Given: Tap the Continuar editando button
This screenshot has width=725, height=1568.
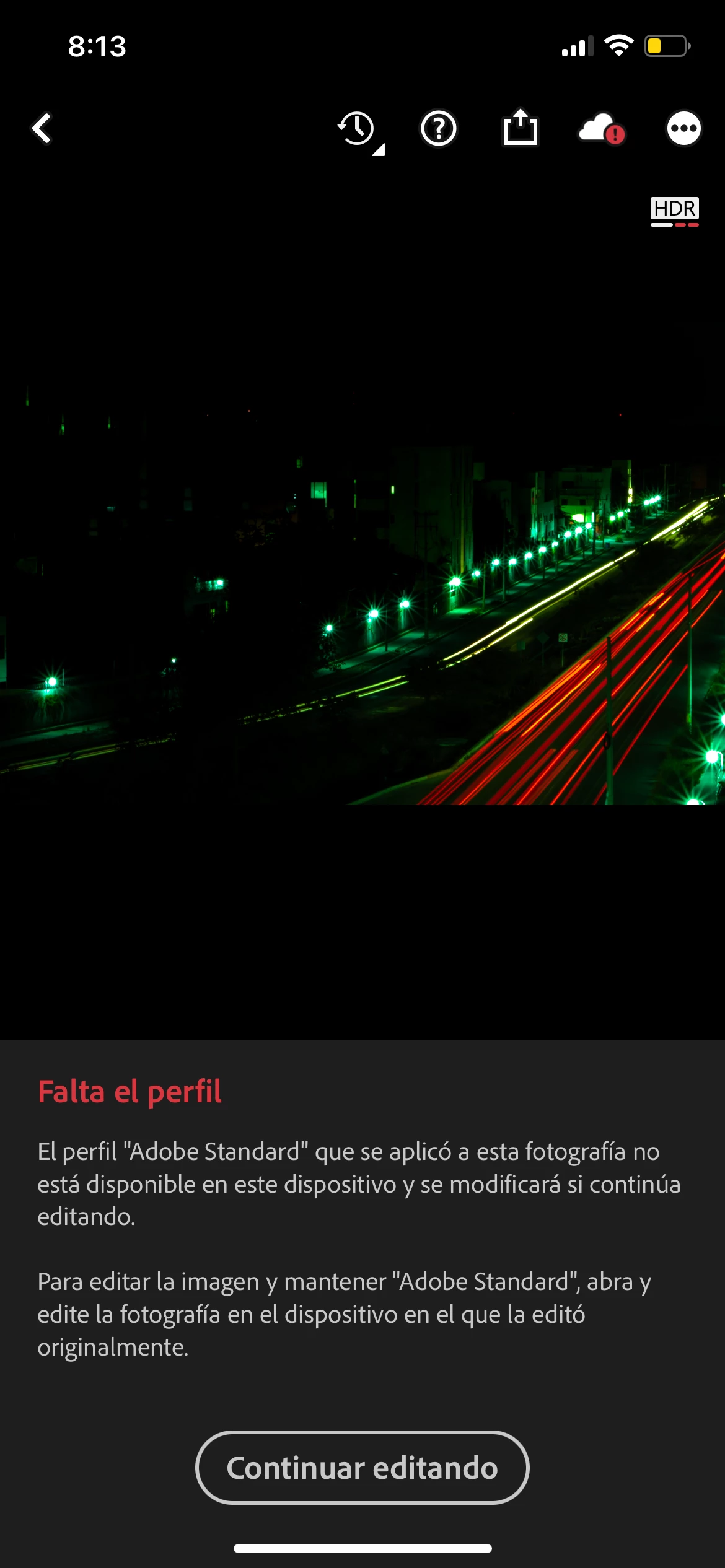Looking at the screenshot, I should click(x=362, y=1468).
